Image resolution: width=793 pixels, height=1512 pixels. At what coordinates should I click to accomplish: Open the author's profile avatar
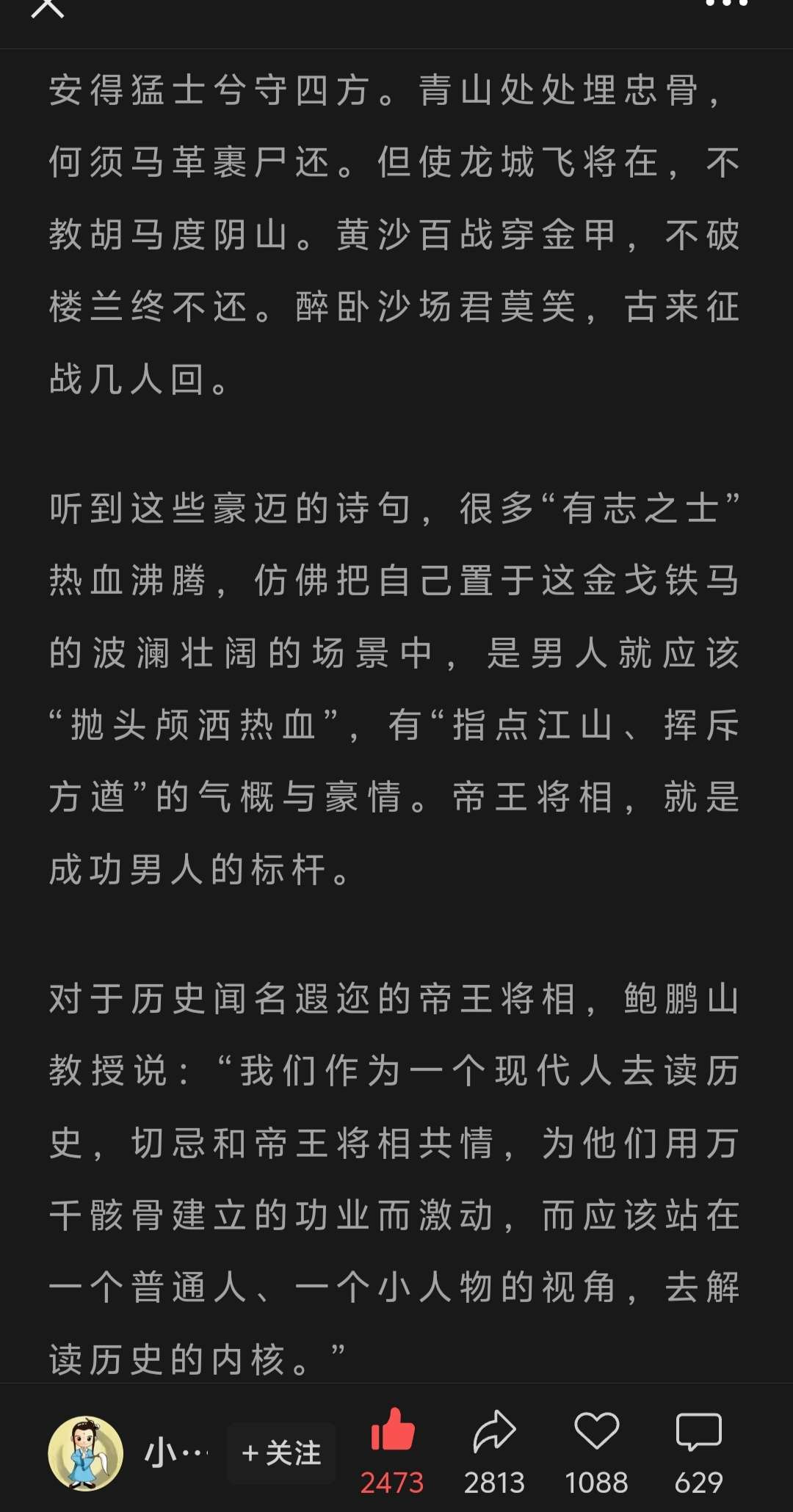tap(86, 1453)
